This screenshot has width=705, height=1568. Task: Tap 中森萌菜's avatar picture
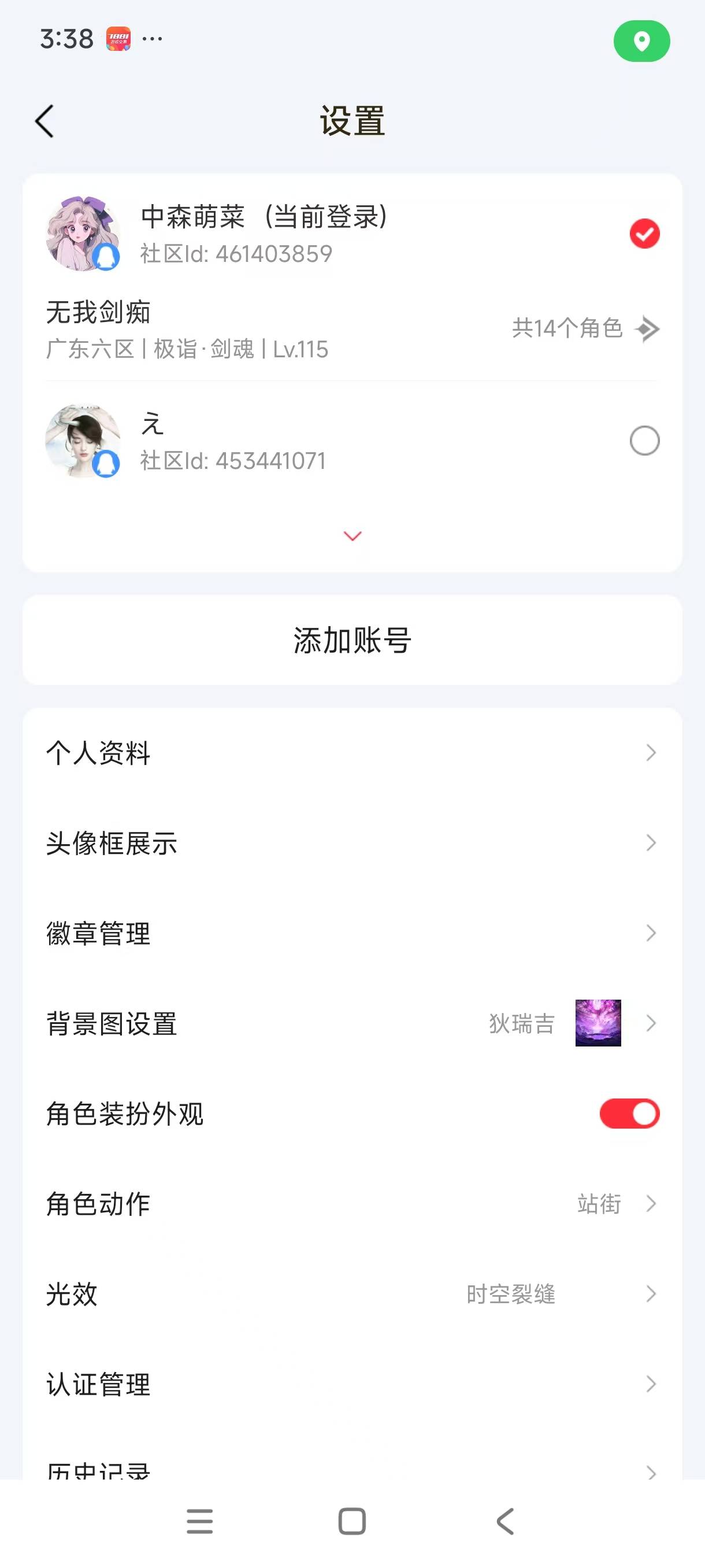point(84,234)
